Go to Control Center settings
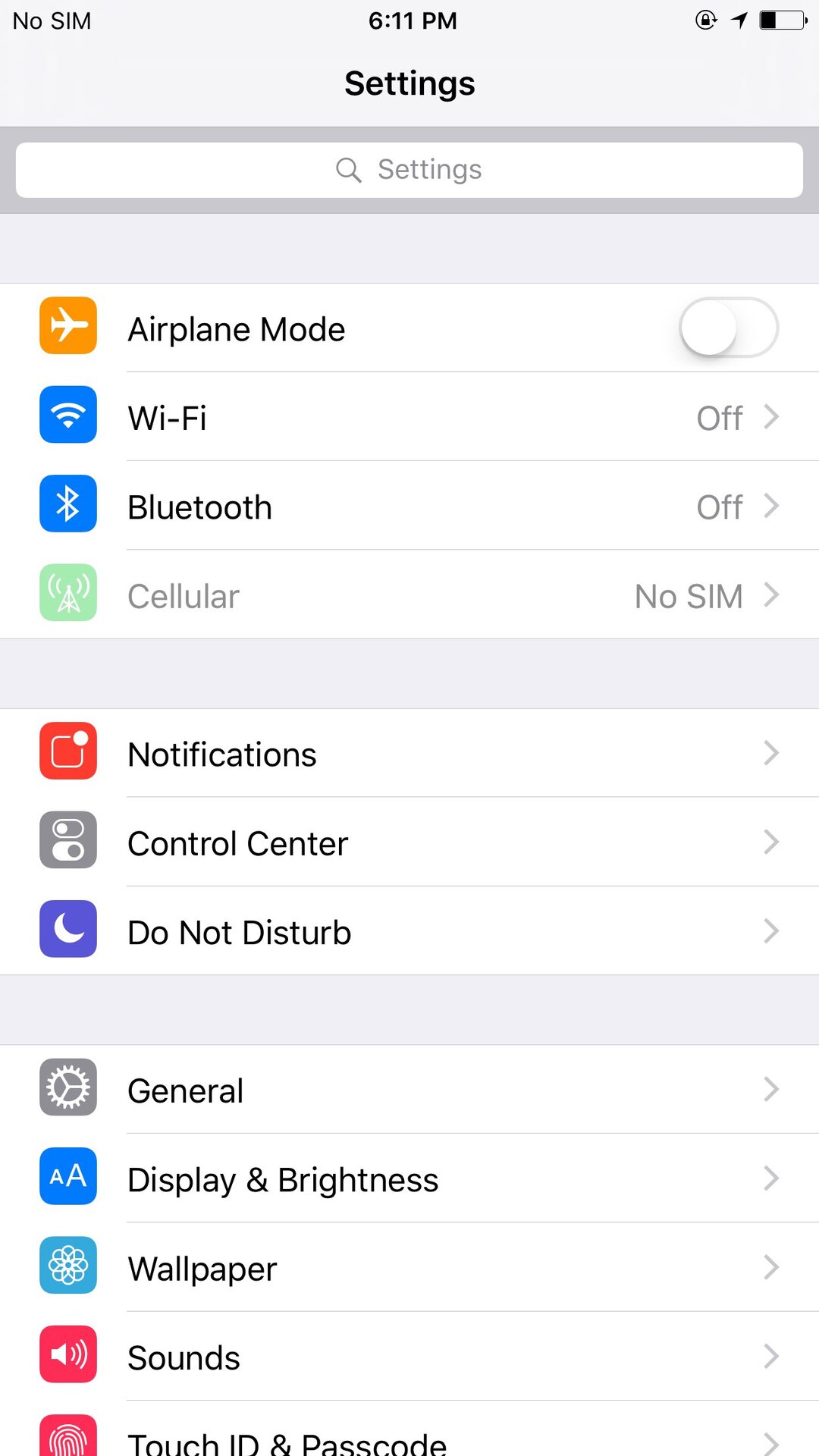 (409, 842)
